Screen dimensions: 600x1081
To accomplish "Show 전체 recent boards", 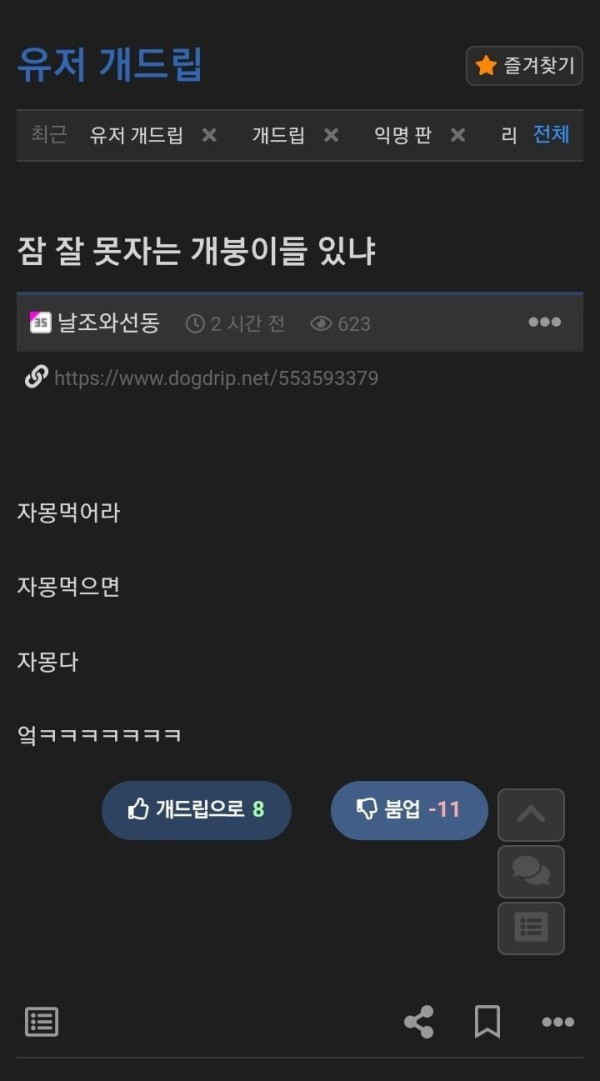I will (551, 134).
